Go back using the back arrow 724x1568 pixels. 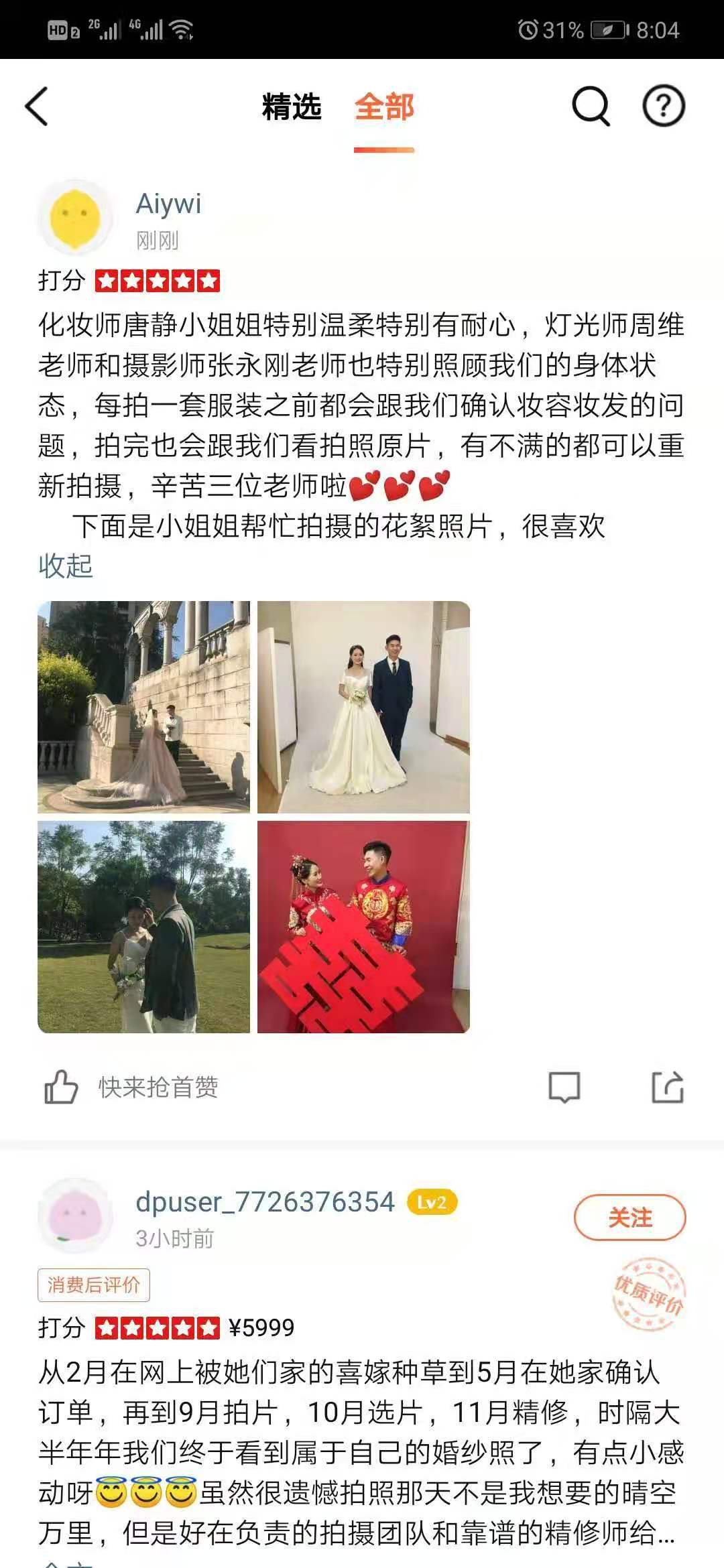pos(37,107)
